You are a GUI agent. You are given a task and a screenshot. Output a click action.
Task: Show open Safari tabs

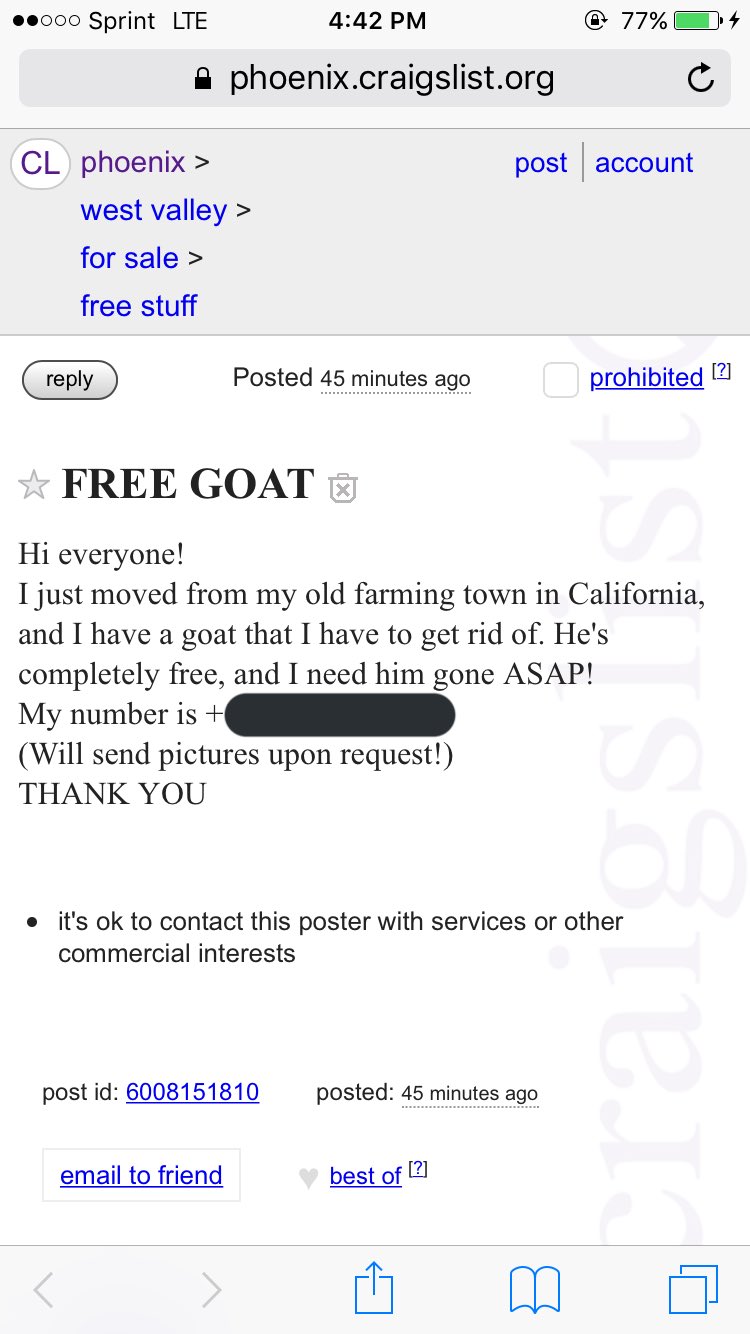(694, 1289)
